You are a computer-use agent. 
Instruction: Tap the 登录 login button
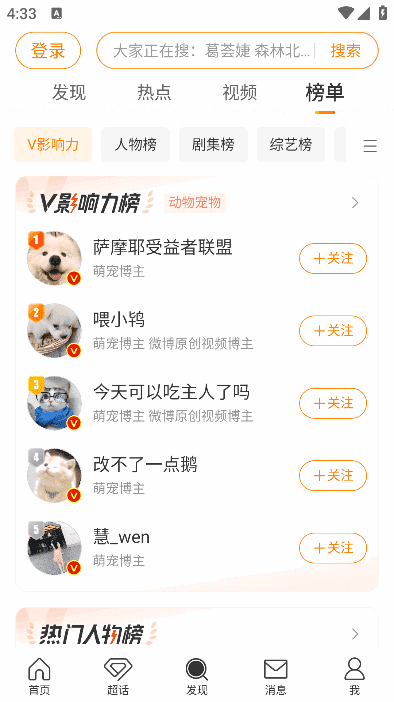(x=48, y=51)
